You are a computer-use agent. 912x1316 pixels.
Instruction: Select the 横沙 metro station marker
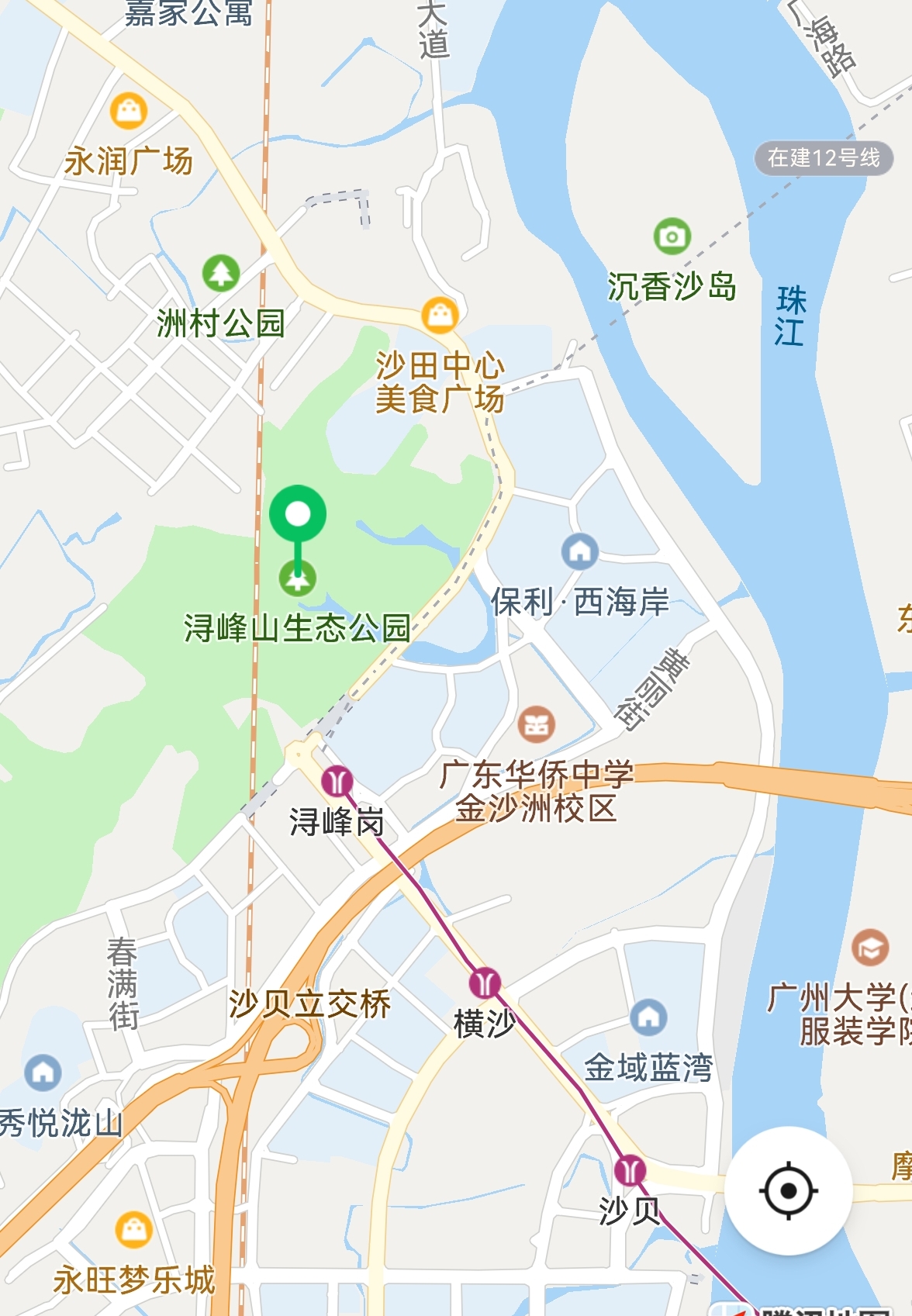pyautogui.click(x=485, y=983)
